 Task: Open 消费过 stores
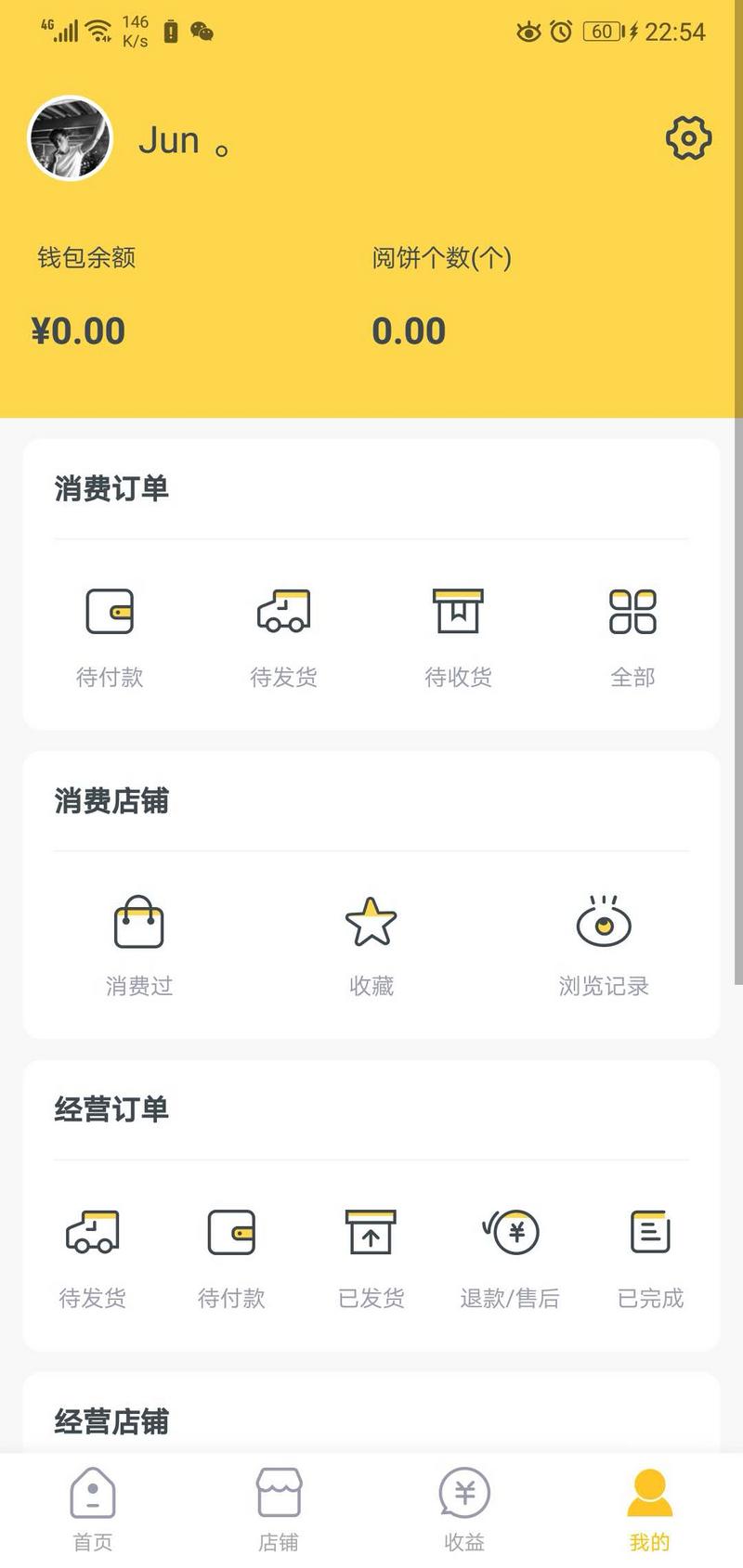(x=139, y=945)
